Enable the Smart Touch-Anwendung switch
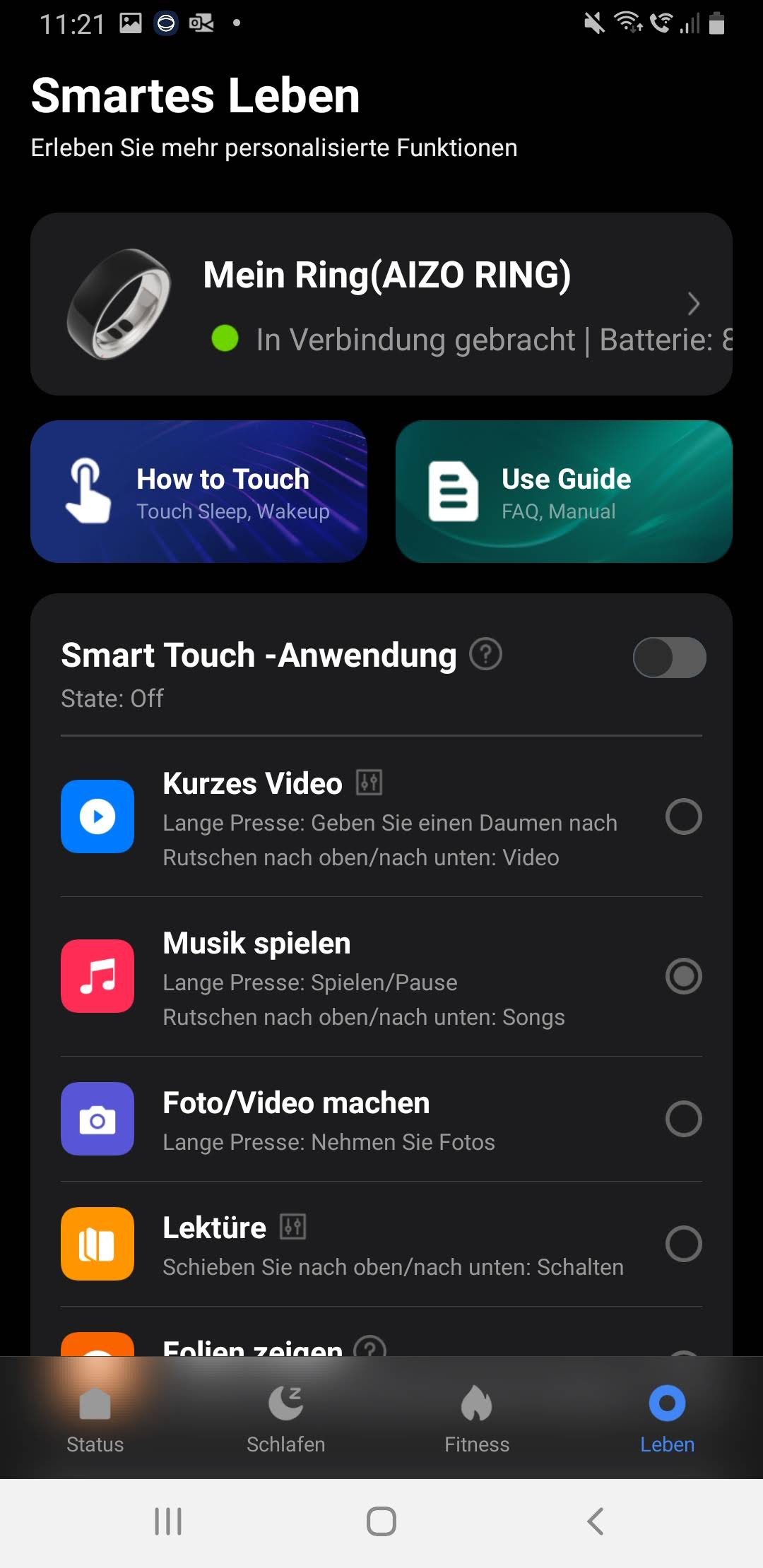Viewport: 763px width, 1568px height. [x=669, y=658]
